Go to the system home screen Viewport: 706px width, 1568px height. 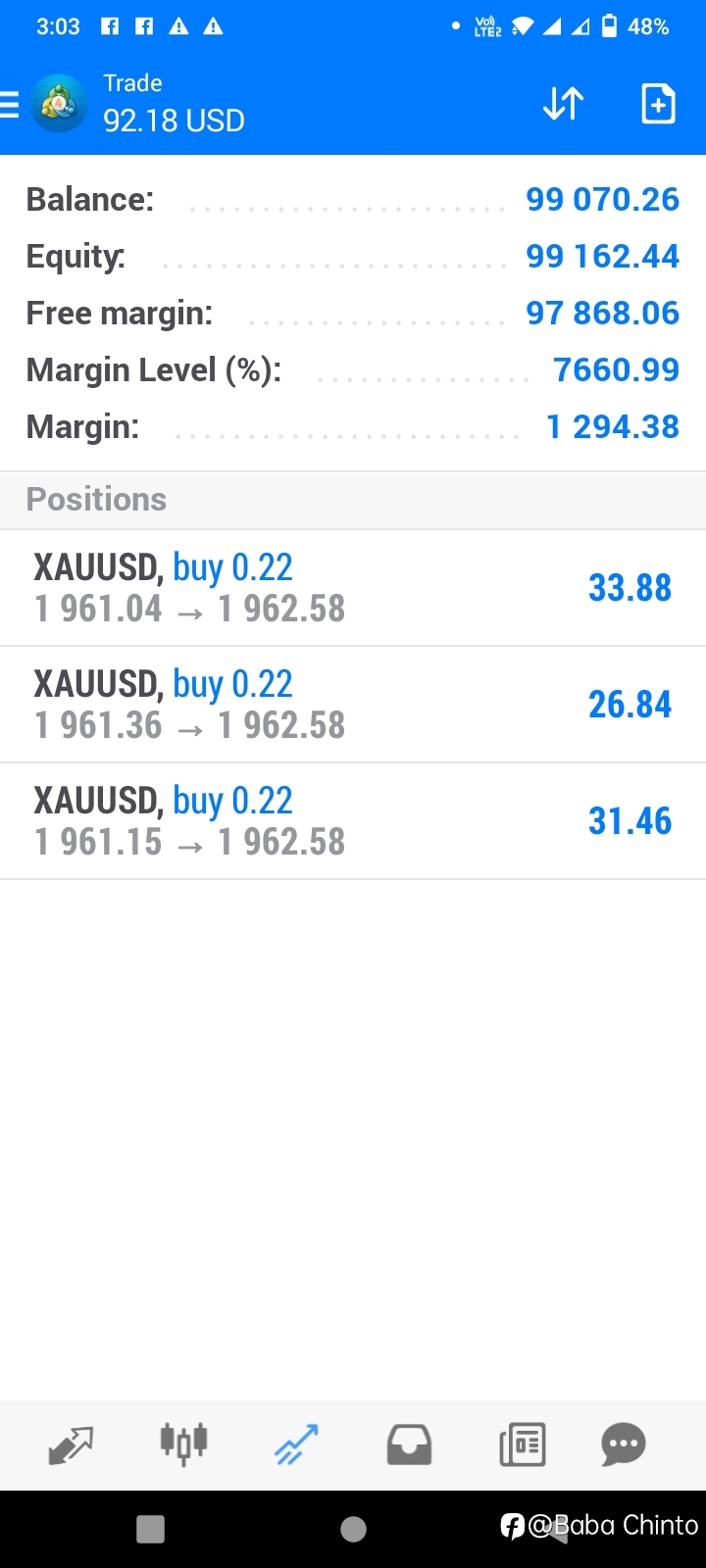click(353, 1529)
